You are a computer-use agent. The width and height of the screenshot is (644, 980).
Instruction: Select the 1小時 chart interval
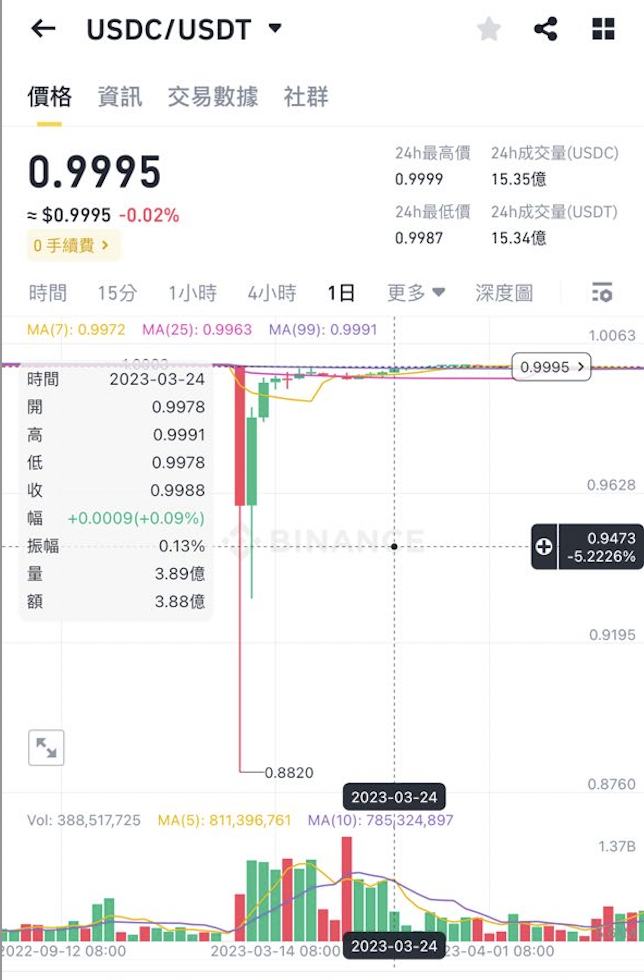[x=192, y=293]
